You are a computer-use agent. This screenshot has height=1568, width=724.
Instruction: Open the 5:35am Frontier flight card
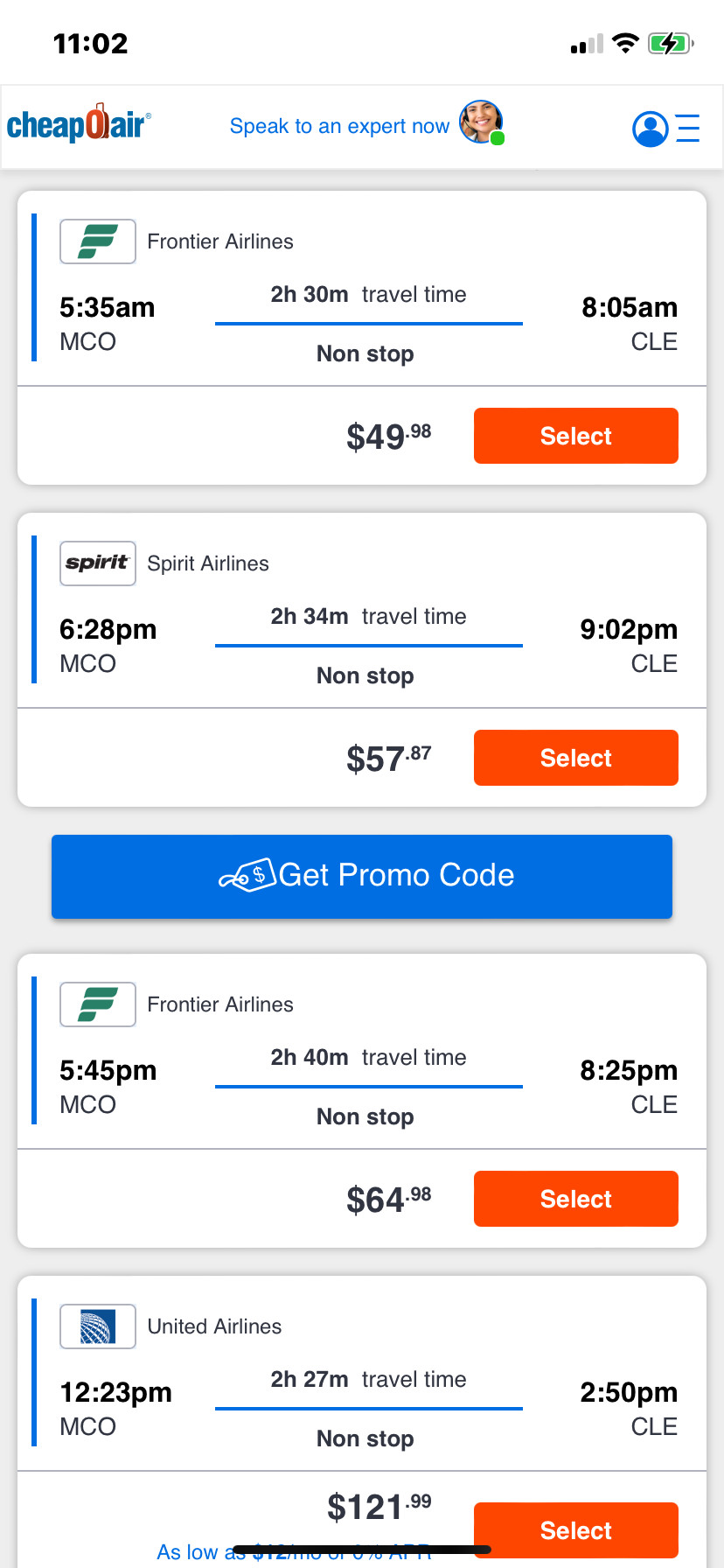coord(362,289)
